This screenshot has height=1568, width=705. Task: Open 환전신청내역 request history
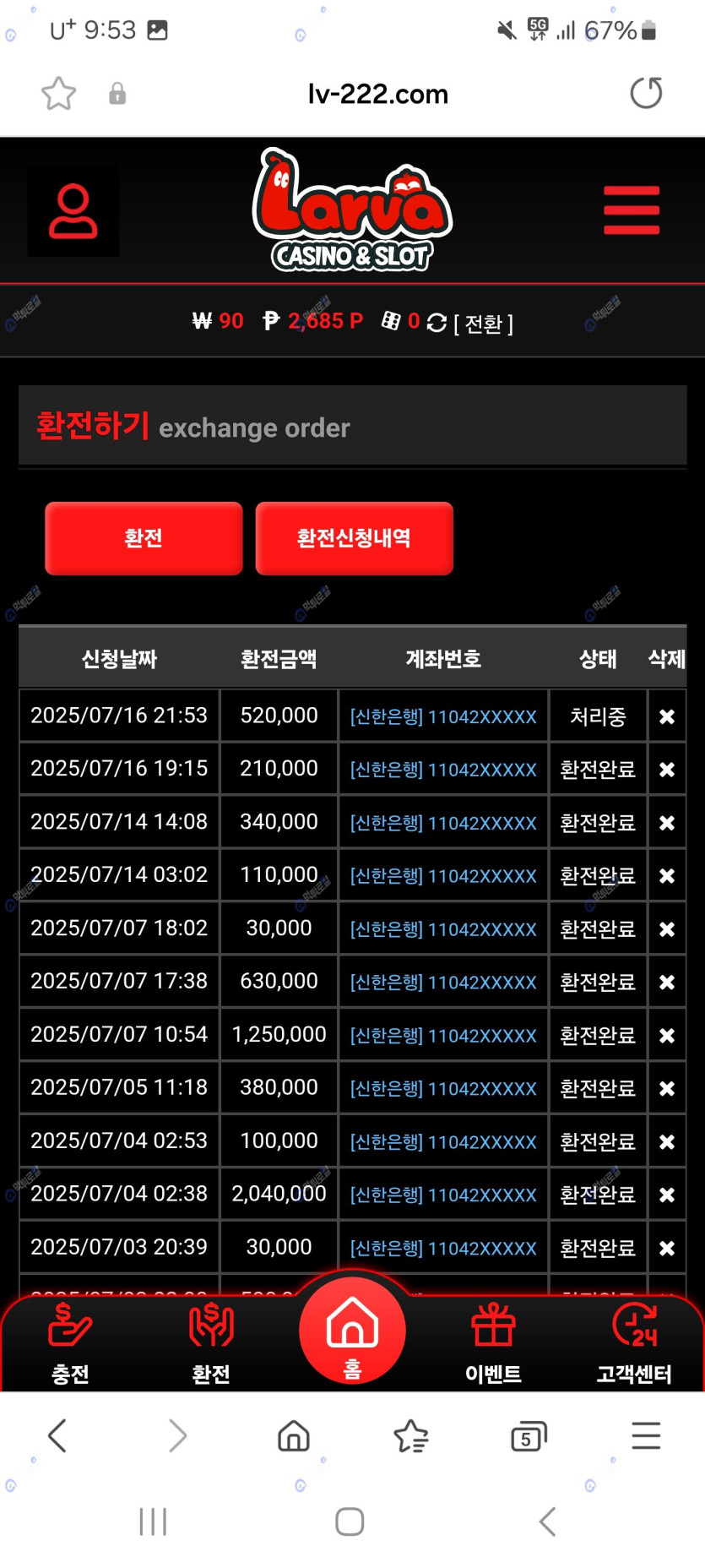click(354, 538)
